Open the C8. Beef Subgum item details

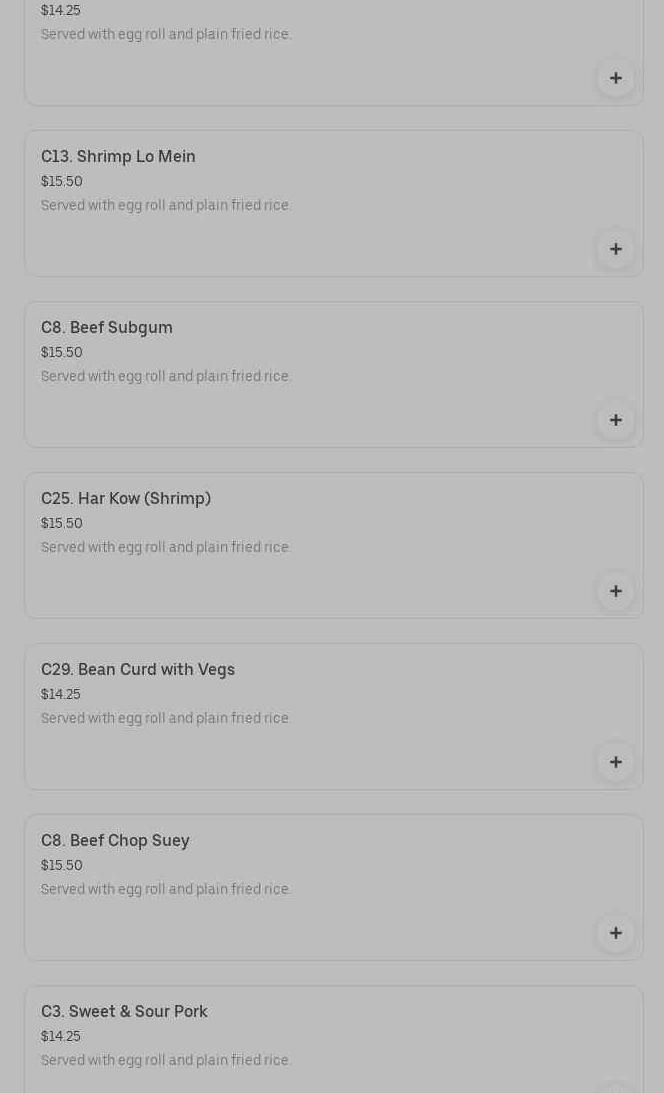pyautogui.click(x=300, y=361)
